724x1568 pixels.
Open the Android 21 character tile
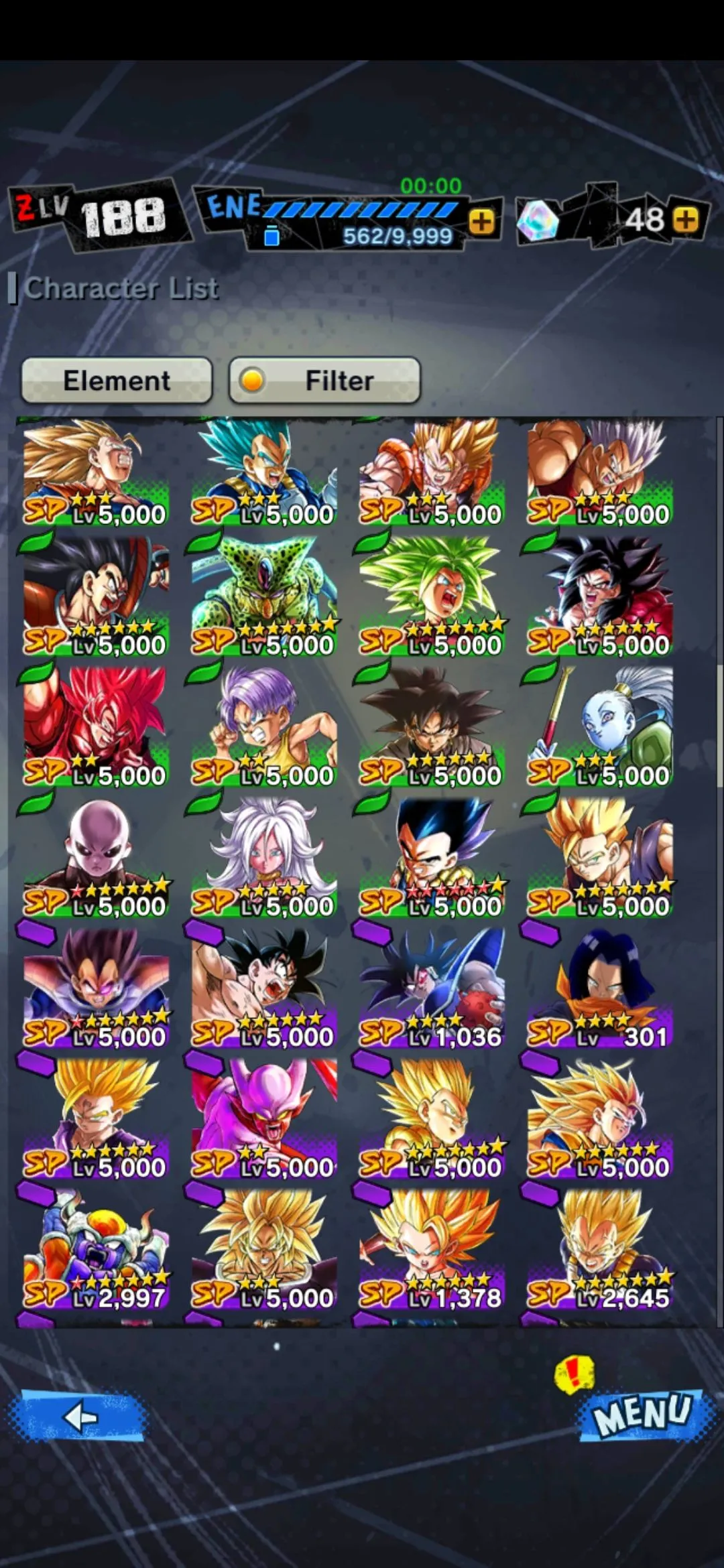(x=264, y=858)
